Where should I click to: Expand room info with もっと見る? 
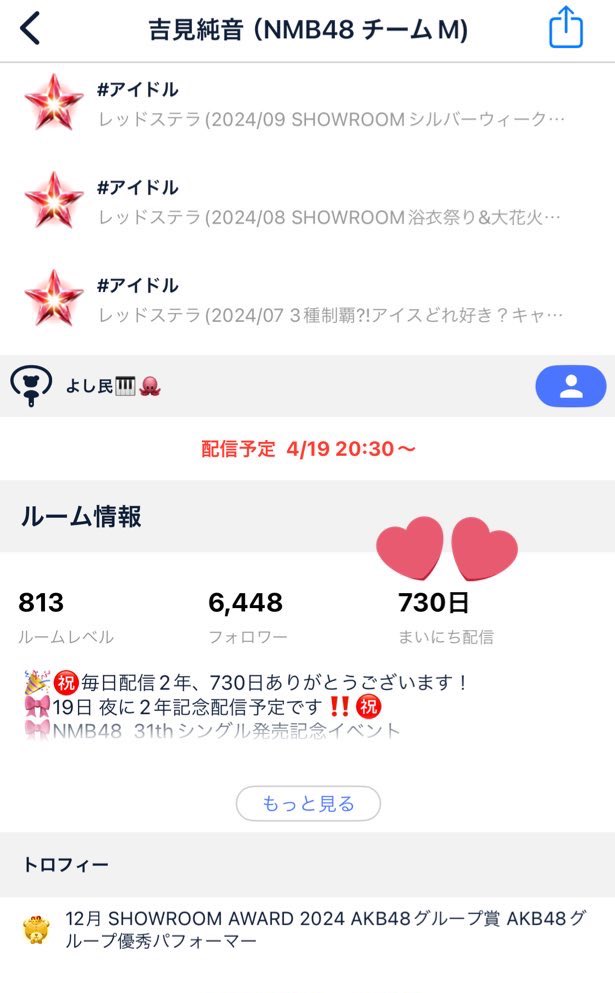[x=308, y=803]
